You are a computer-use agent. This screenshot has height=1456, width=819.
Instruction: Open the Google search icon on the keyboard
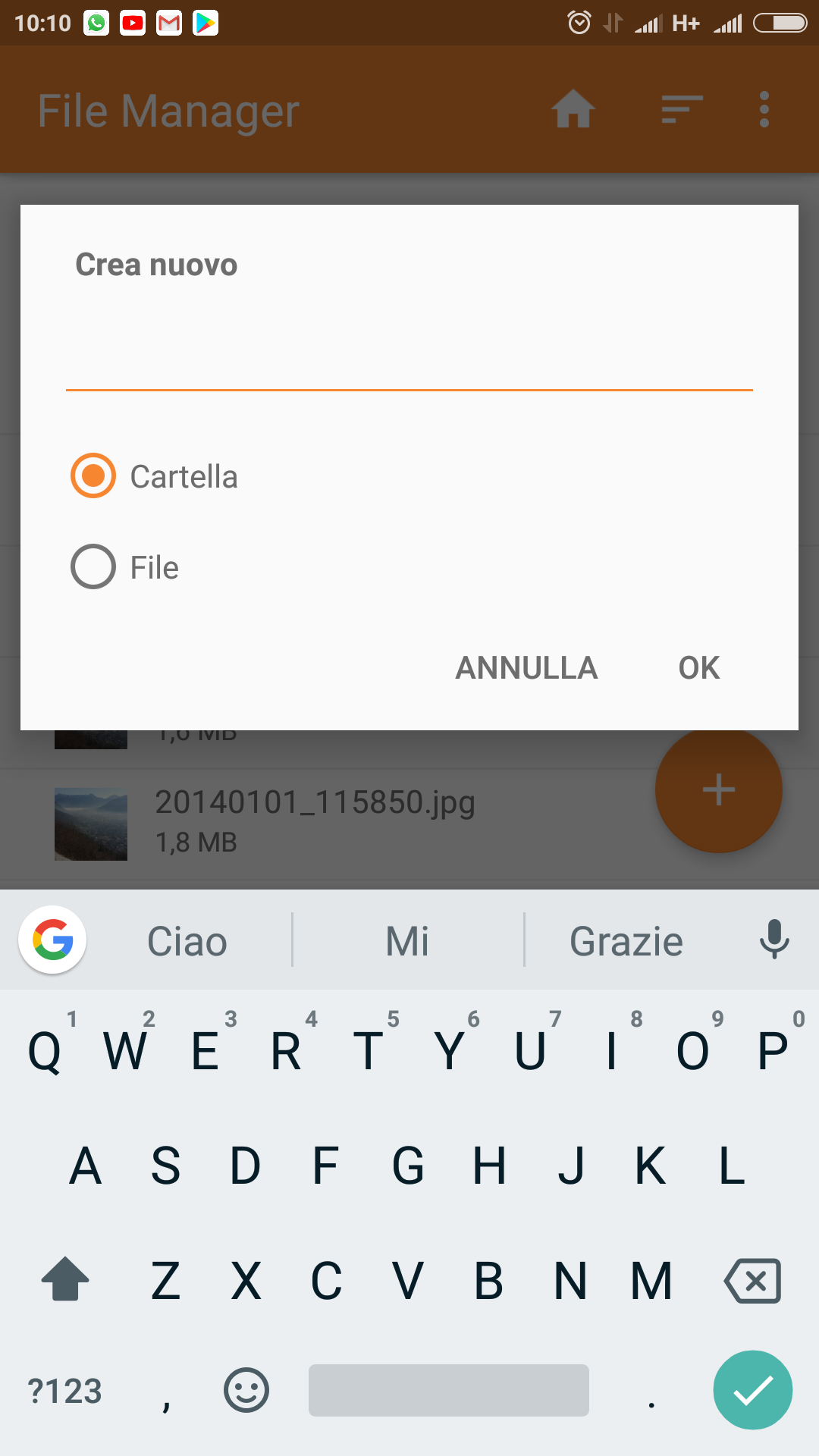click(52, 940)
